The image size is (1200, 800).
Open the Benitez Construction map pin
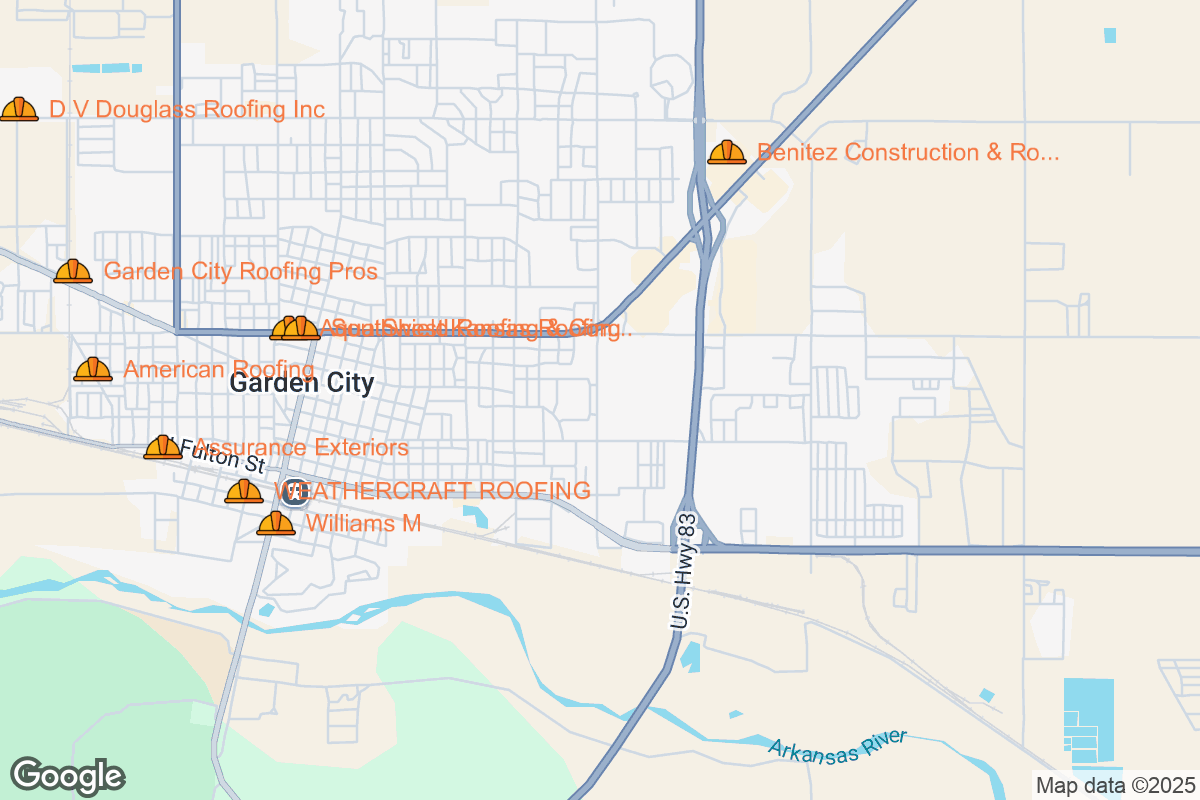[727, 152]
